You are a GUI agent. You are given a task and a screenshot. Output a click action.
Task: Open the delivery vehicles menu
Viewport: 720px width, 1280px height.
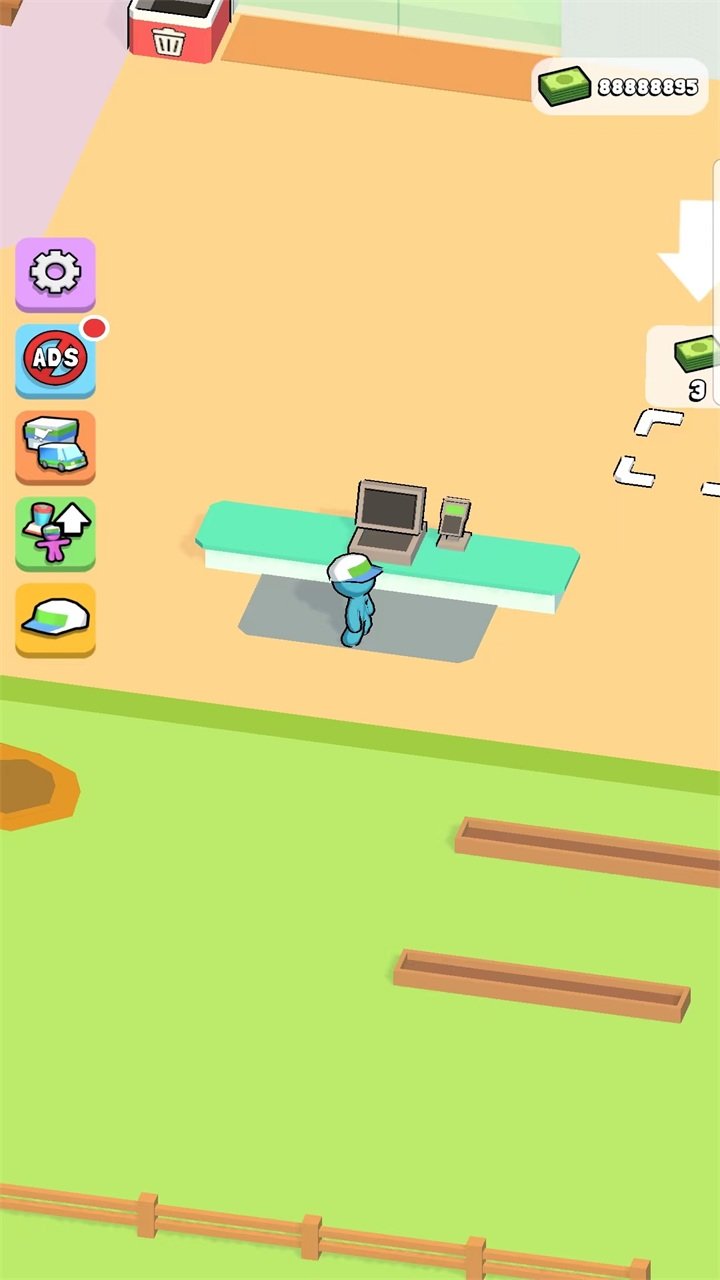point(55,445)
